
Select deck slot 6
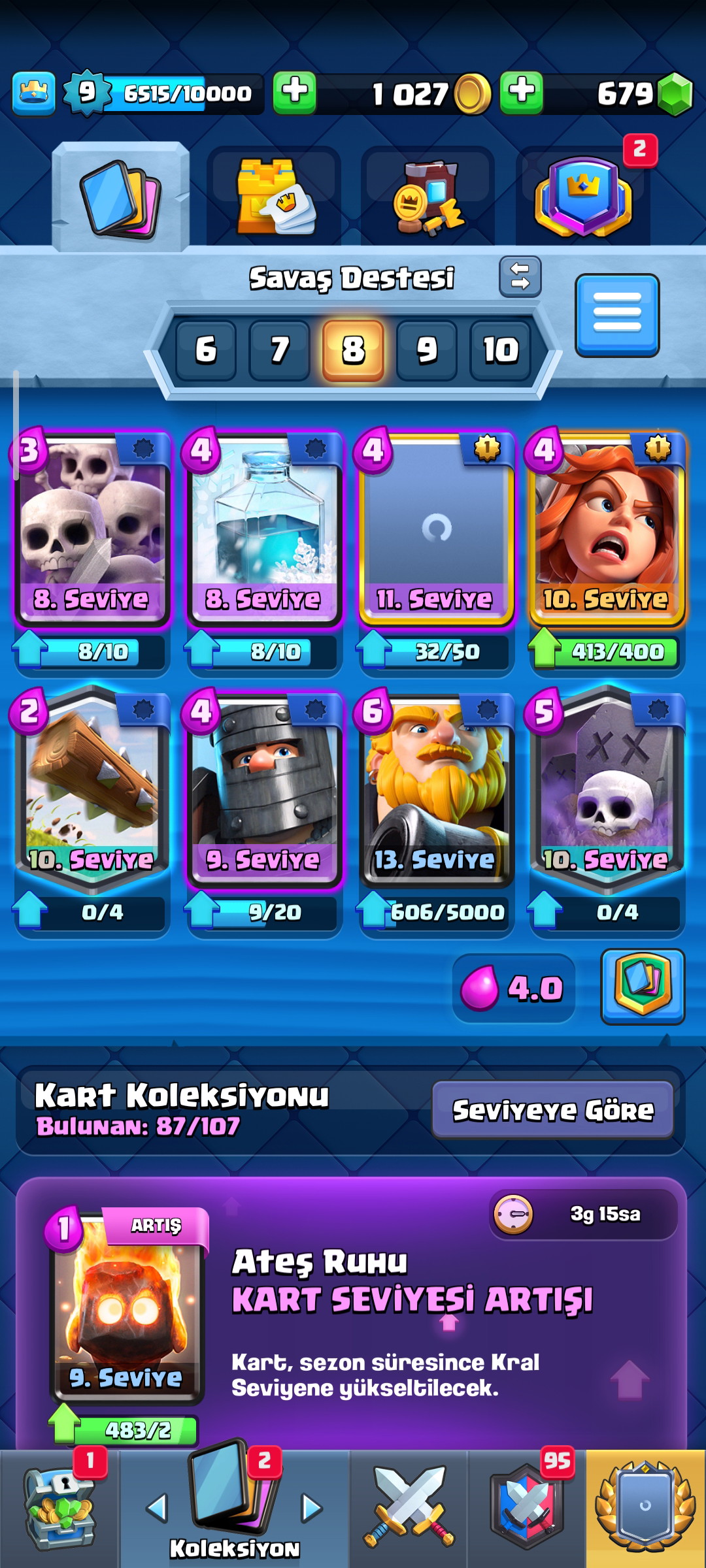coord(206,350)
